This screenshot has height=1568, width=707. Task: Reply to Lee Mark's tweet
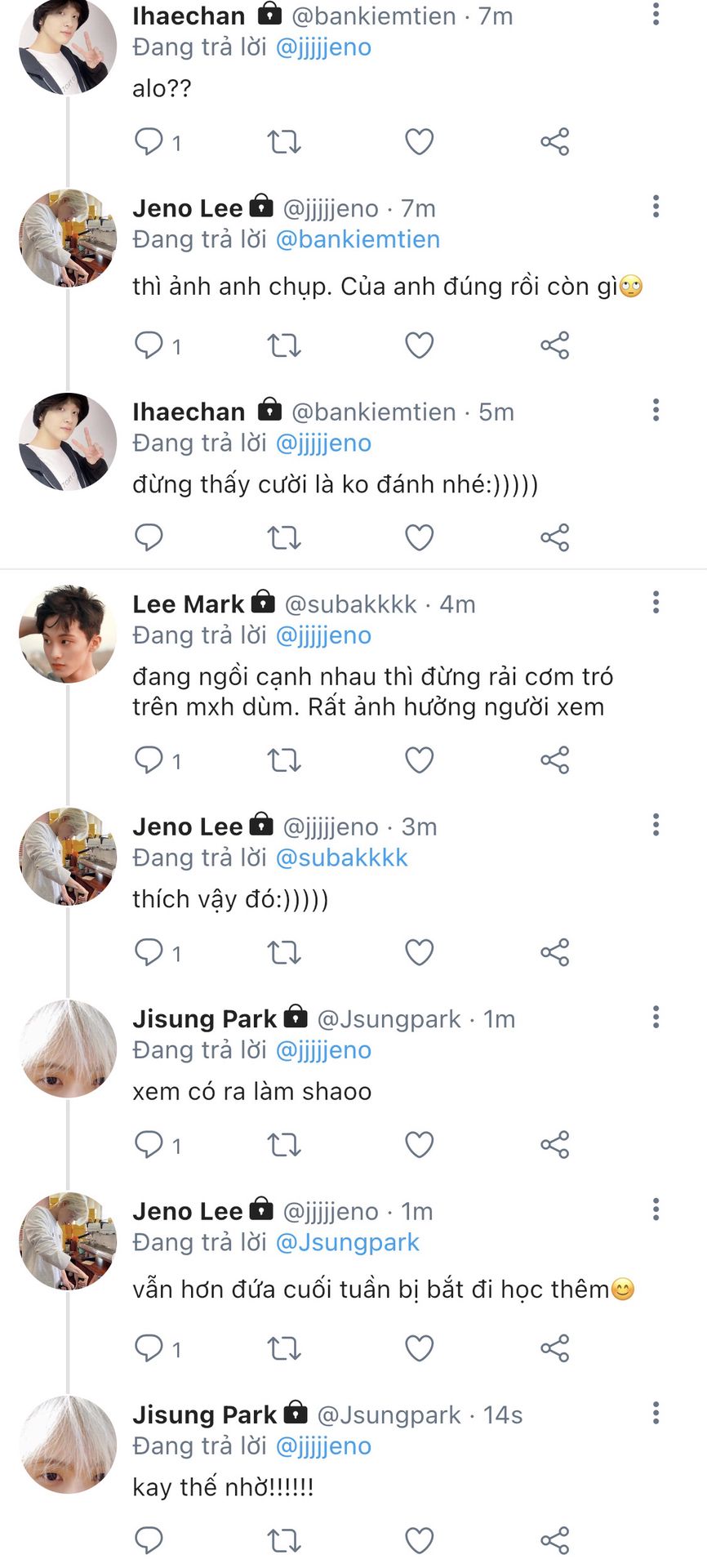click(x=149, y=760)
